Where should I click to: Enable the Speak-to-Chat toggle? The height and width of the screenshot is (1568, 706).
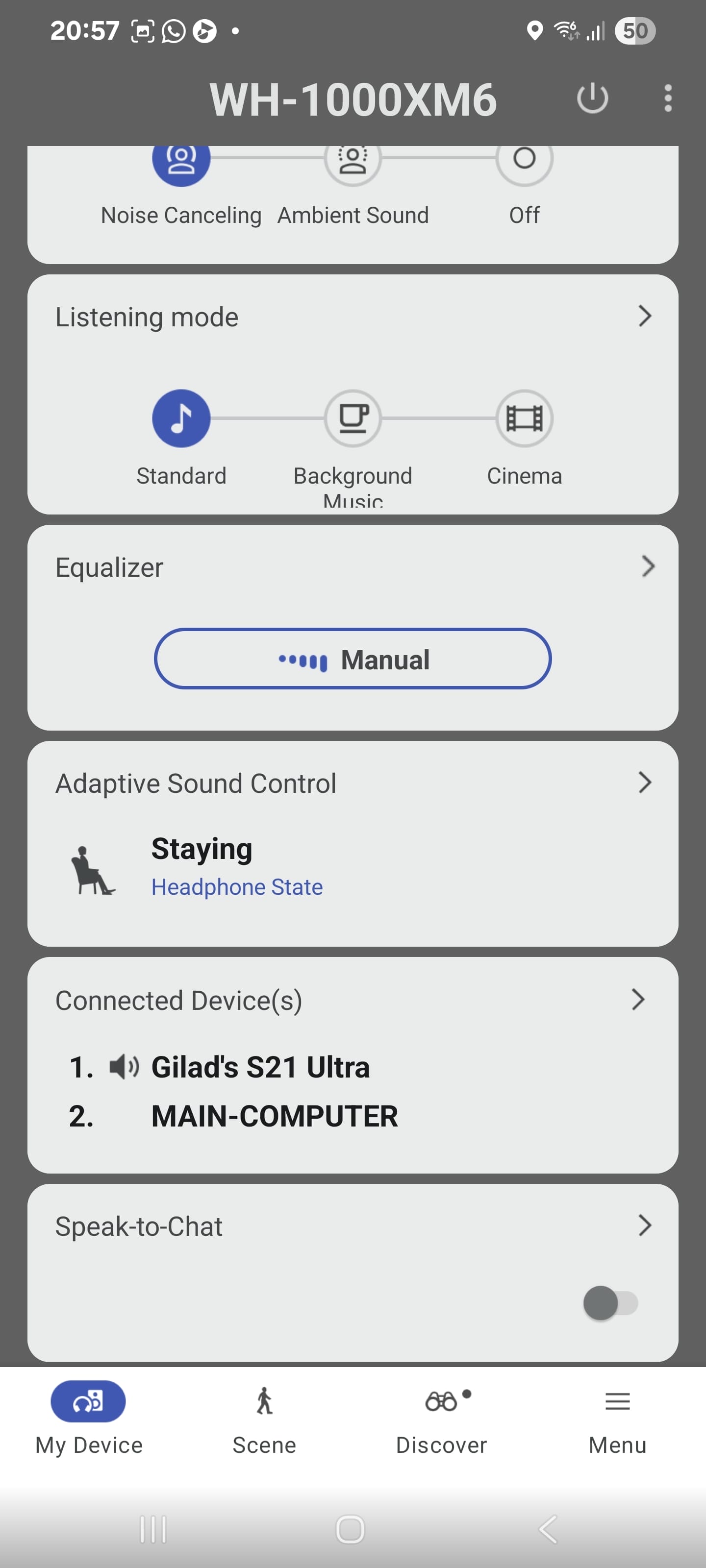pyautogui.click(x=610, y=1303)
